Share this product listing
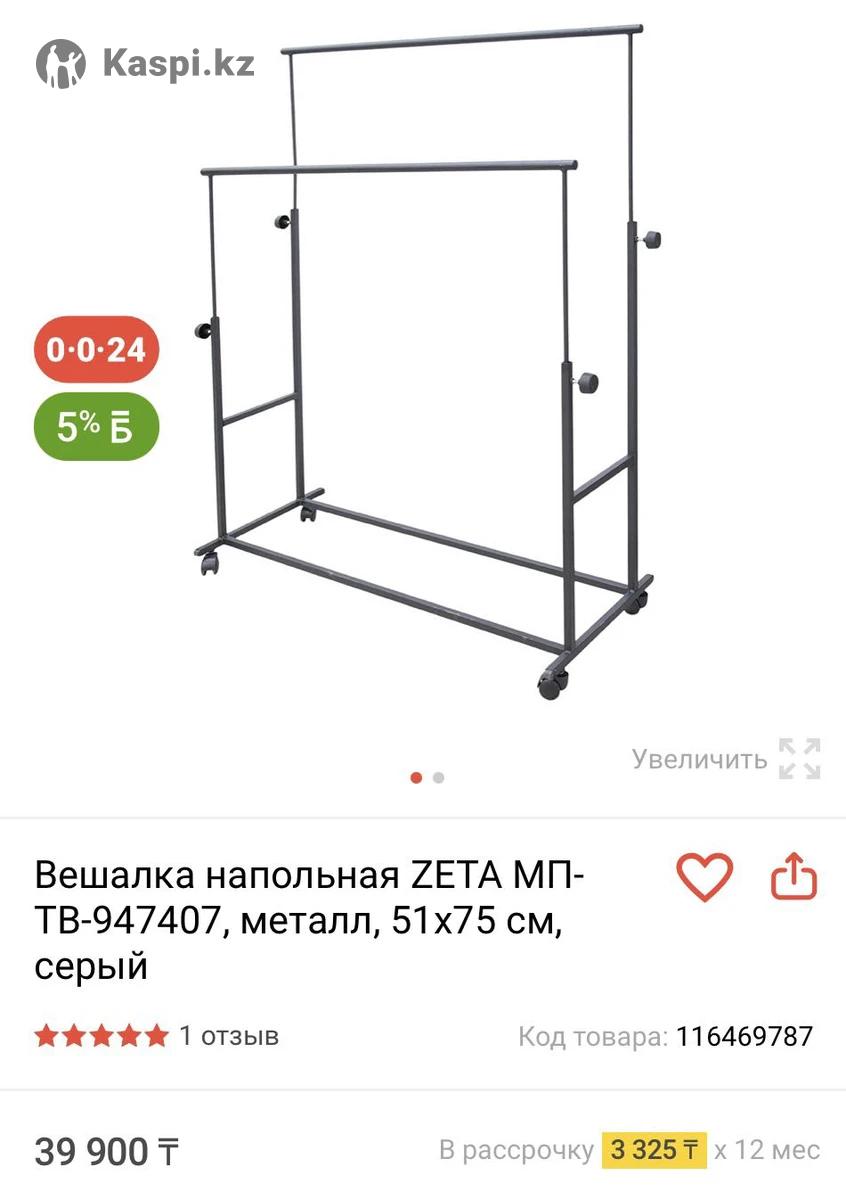The height and width of the screenshot is (1200, 846). point(794,877)
